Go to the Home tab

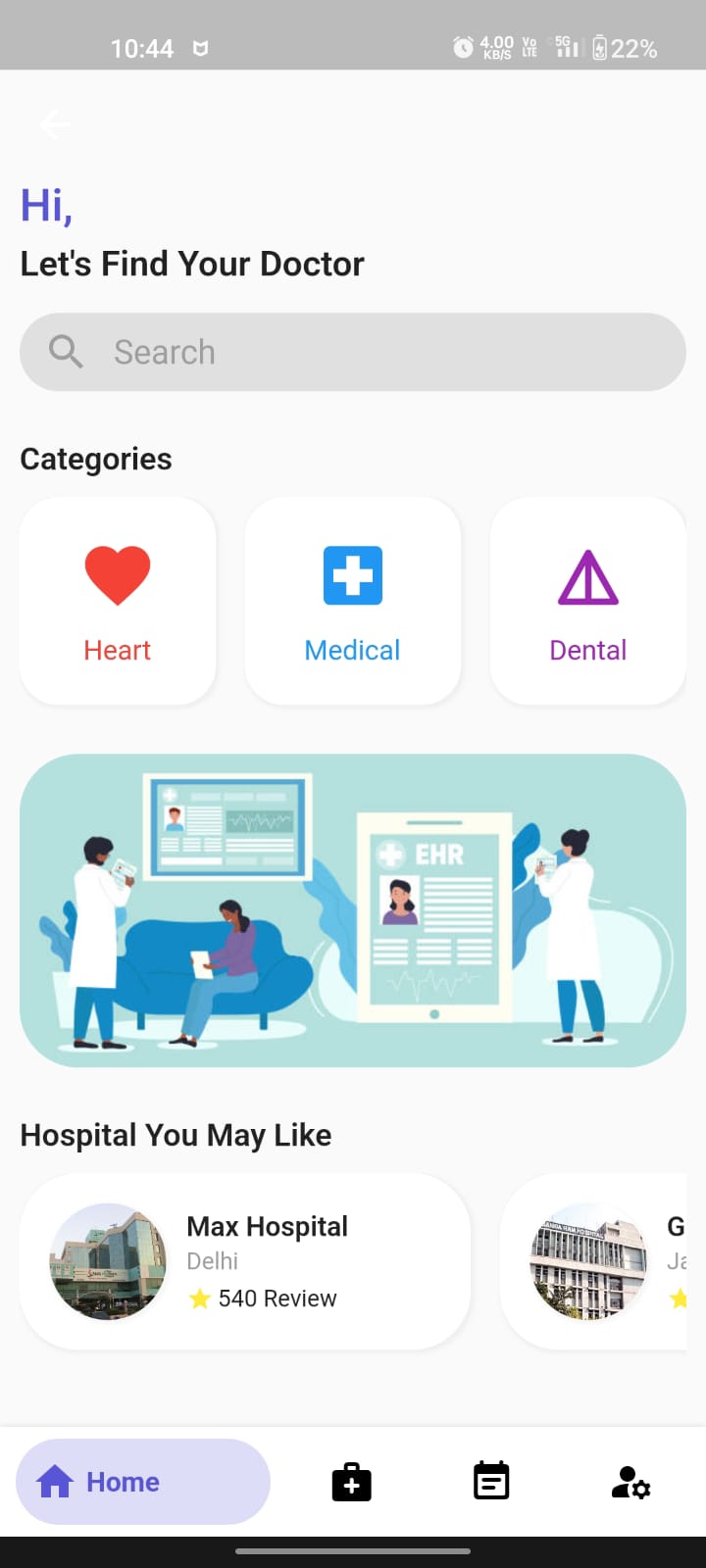(x=143, y=1481)
